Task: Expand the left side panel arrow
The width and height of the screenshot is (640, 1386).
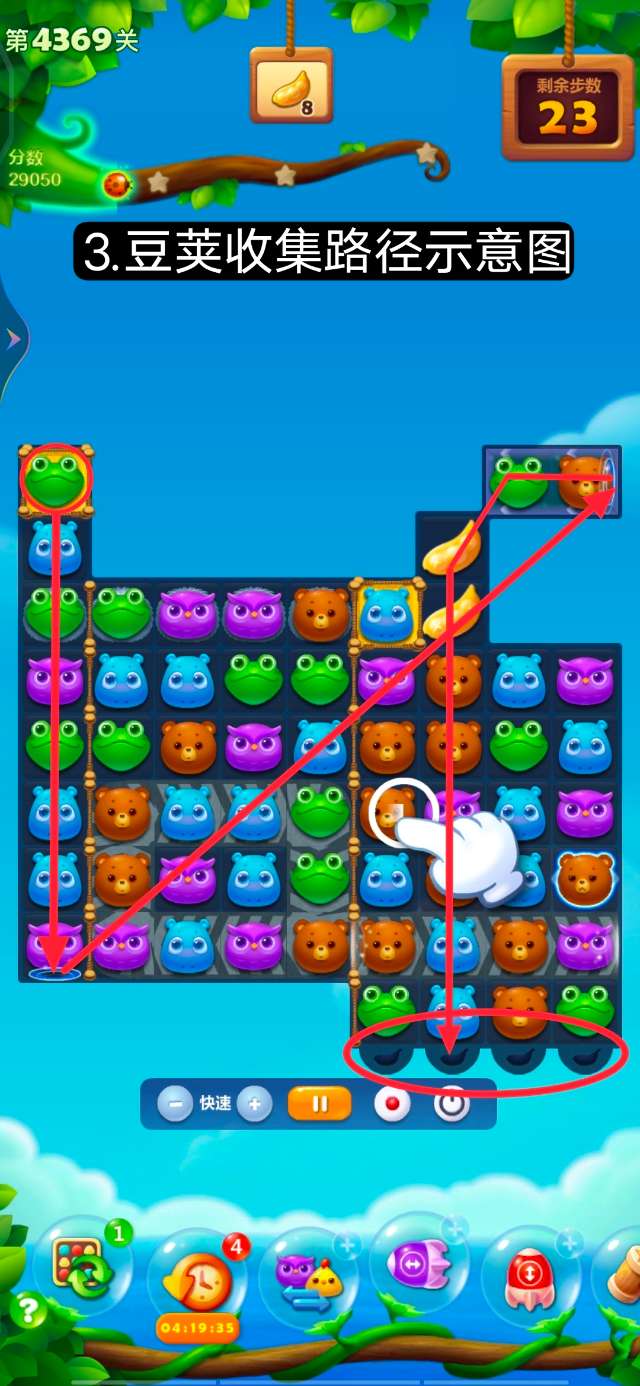Action: click(x=13, y=340)
